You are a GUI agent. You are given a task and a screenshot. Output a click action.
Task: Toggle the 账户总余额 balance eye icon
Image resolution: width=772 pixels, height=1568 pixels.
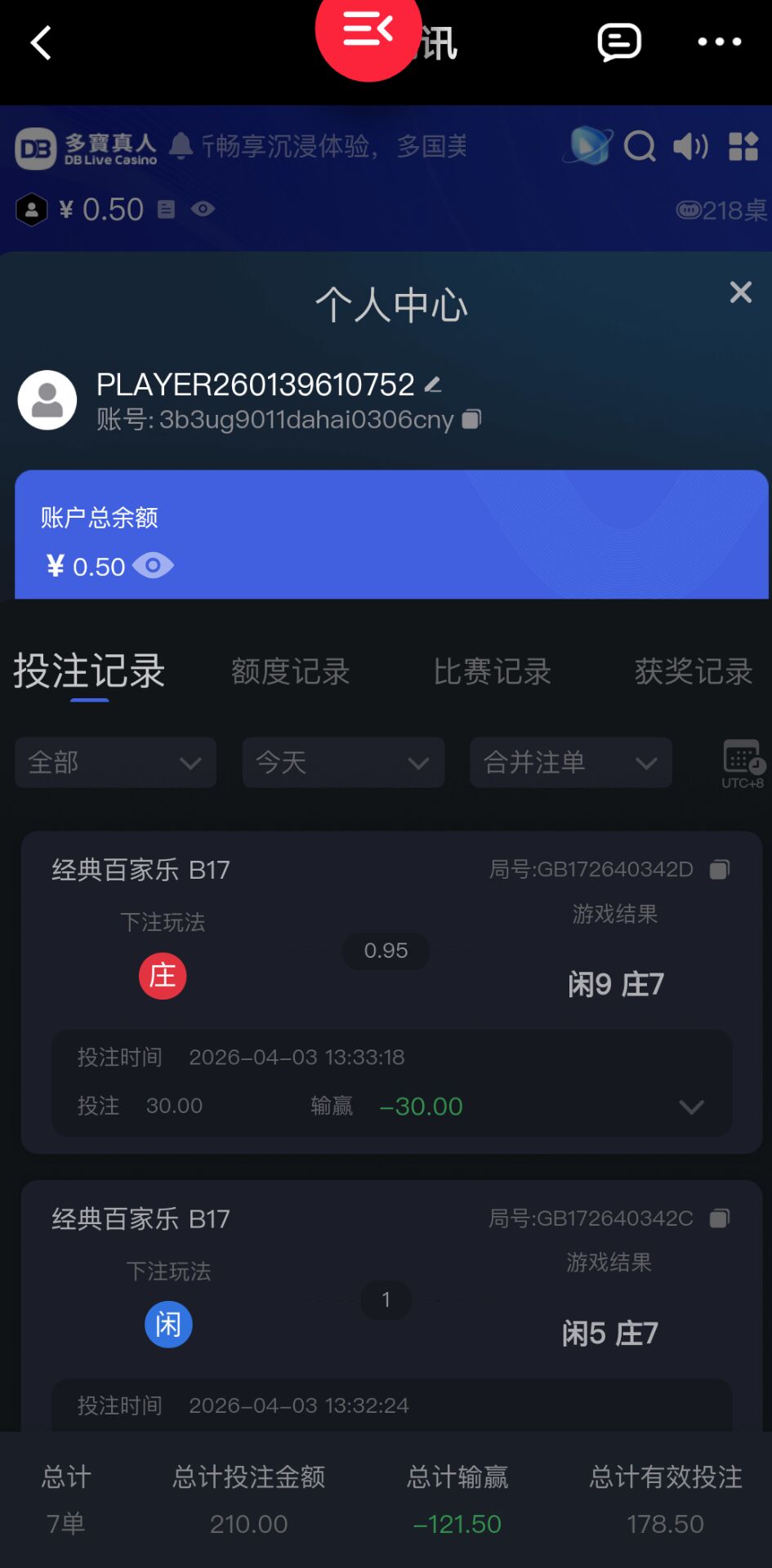[154, 565]
